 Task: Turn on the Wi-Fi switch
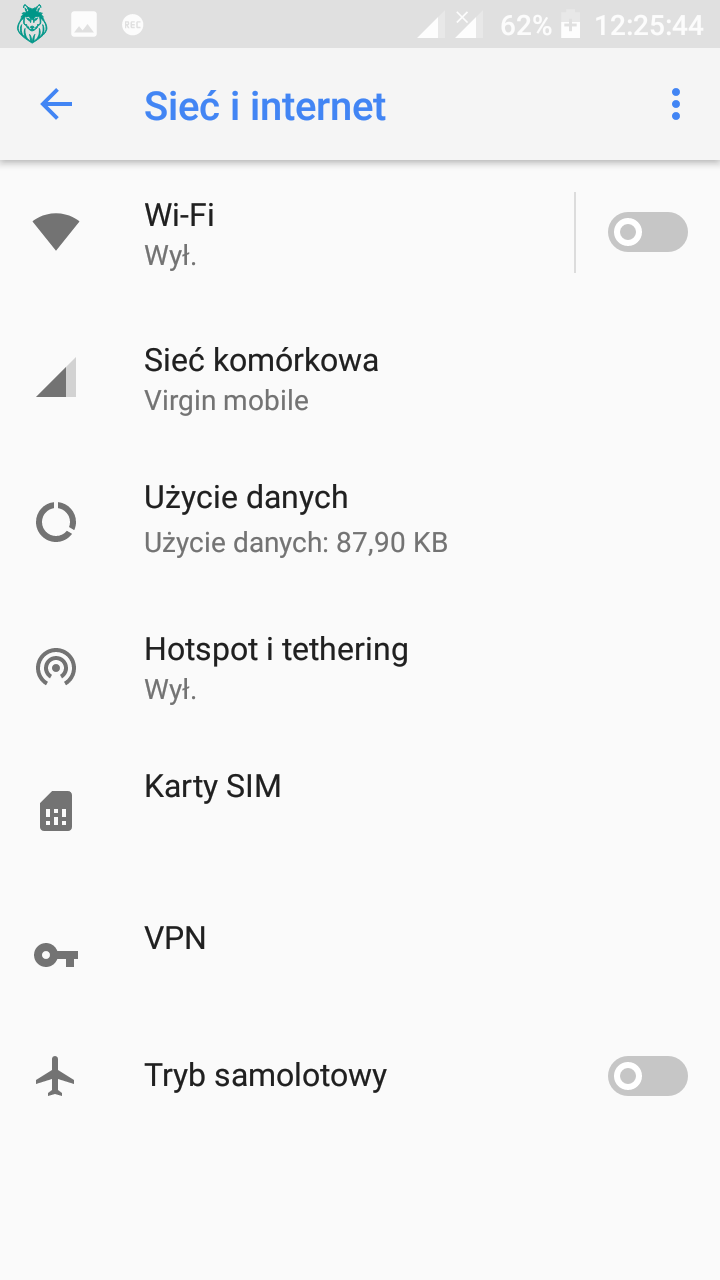(x=647, y=232)
